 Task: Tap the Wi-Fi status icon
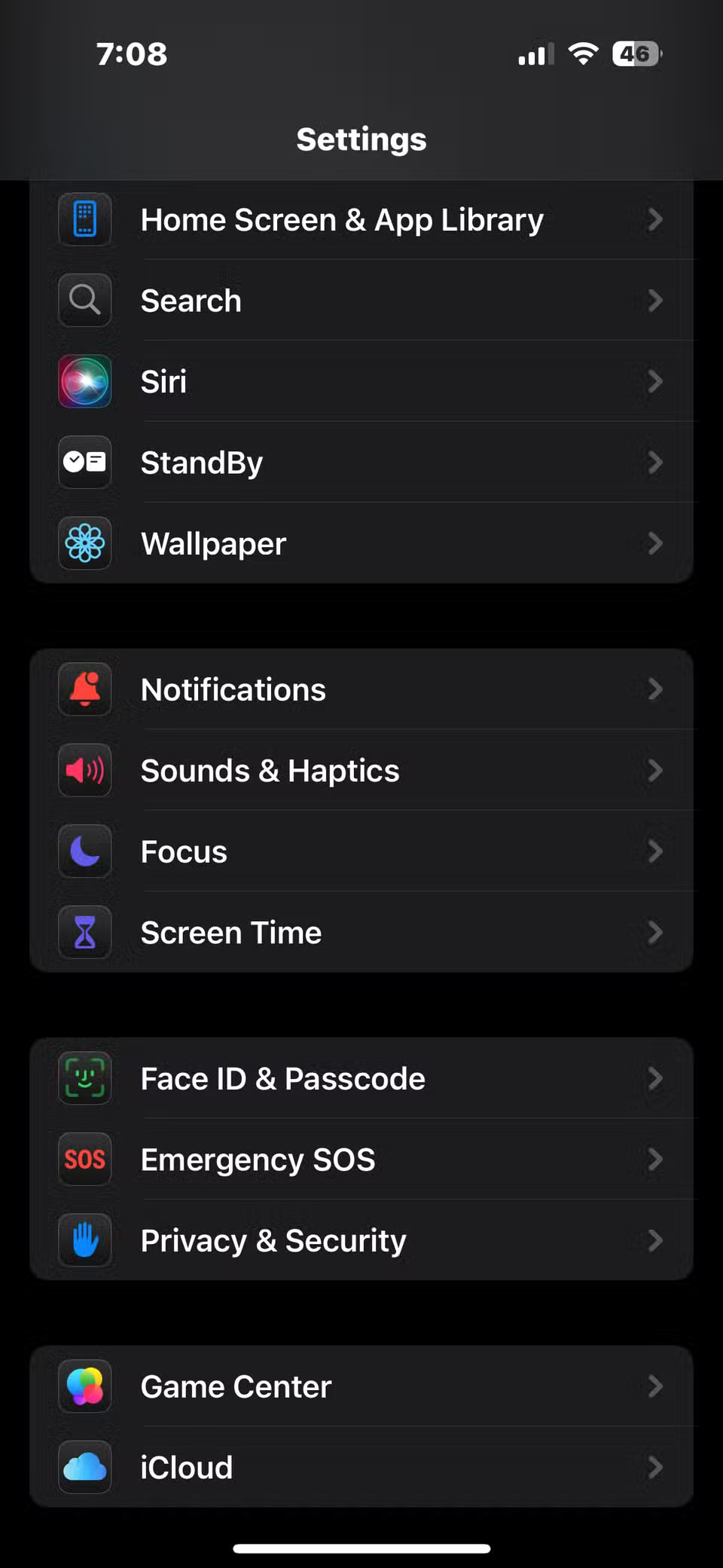pos(584,53)
